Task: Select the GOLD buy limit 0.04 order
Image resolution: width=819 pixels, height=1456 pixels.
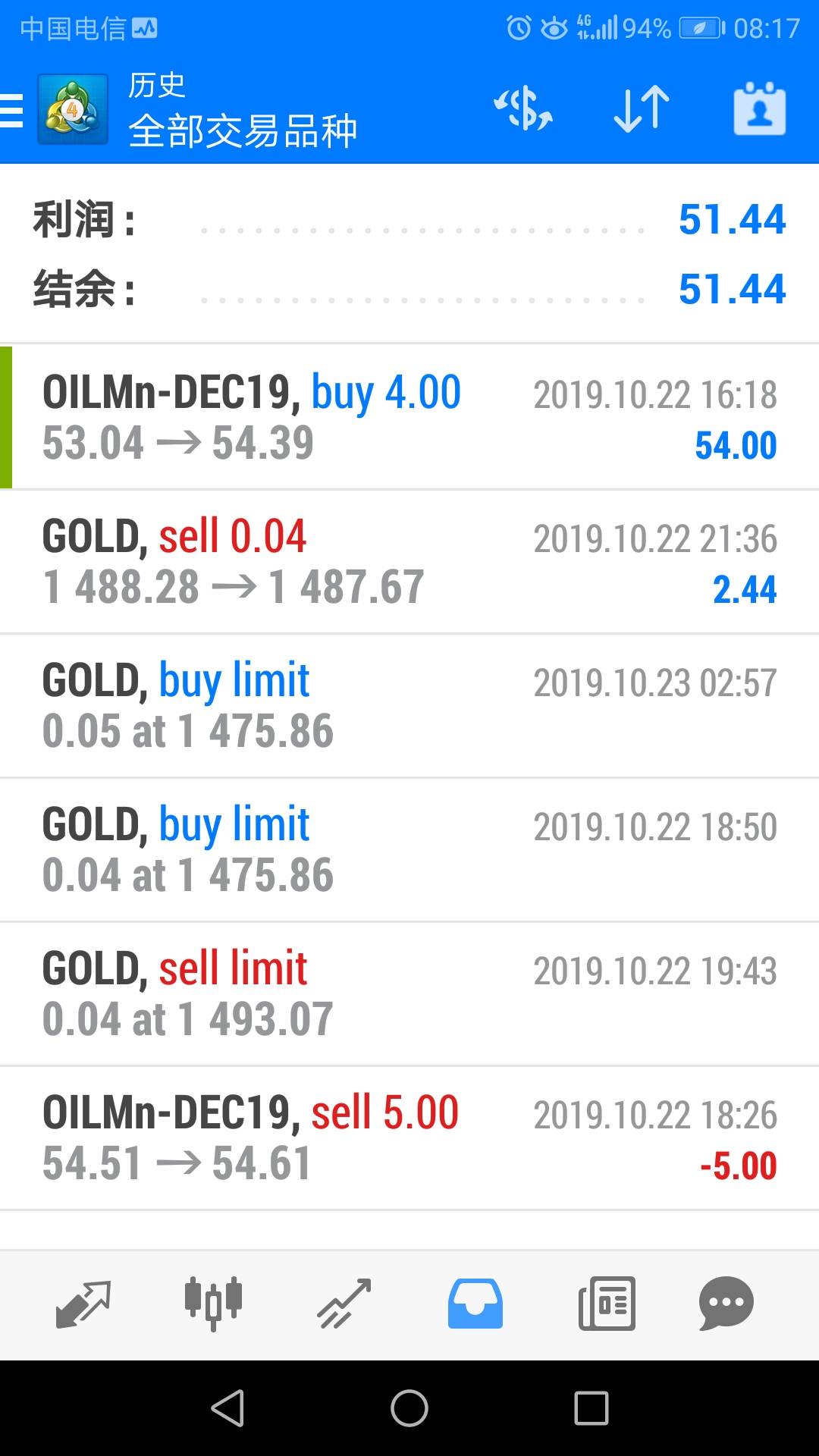Action: point(409,850)
